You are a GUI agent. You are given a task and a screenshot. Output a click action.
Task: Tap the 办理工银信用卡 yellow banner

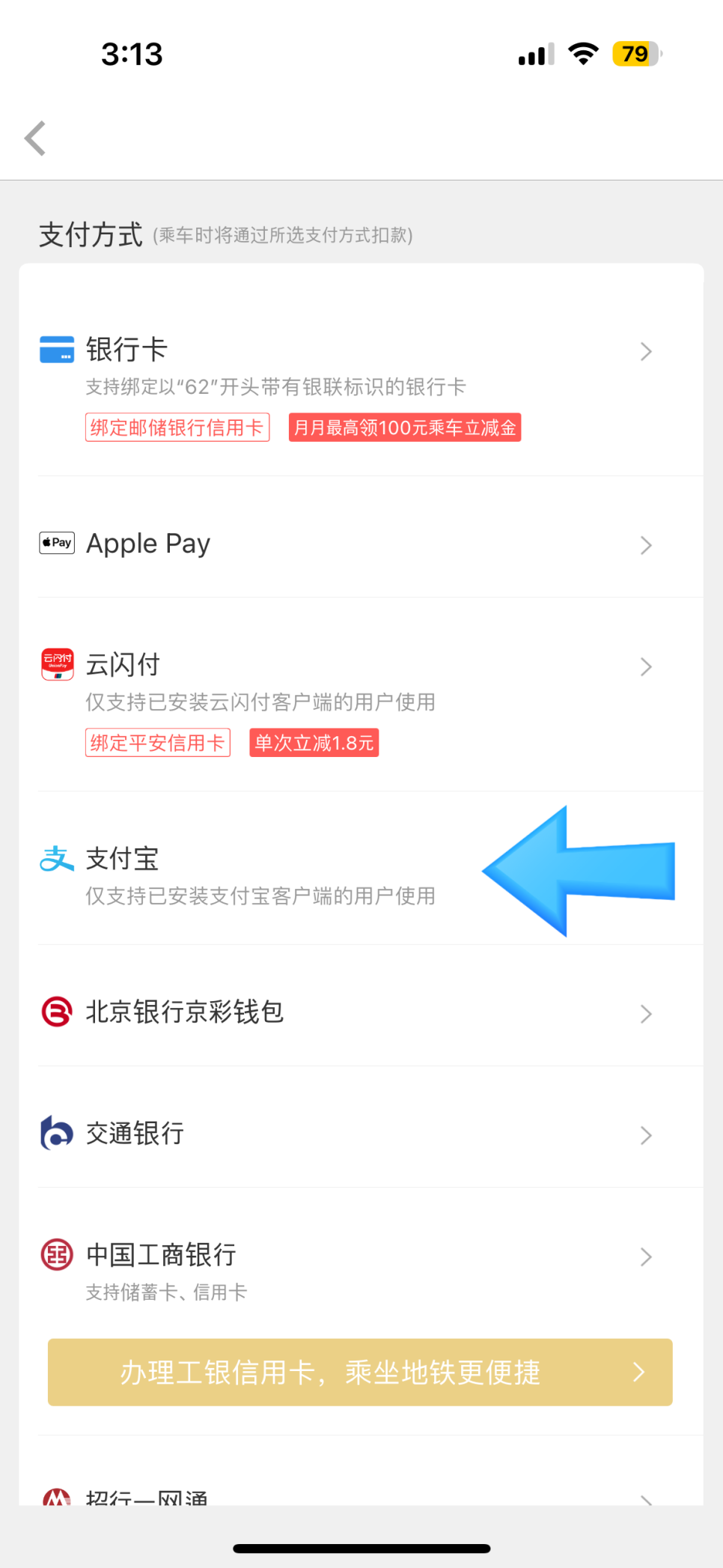(x=360, y=1372)
